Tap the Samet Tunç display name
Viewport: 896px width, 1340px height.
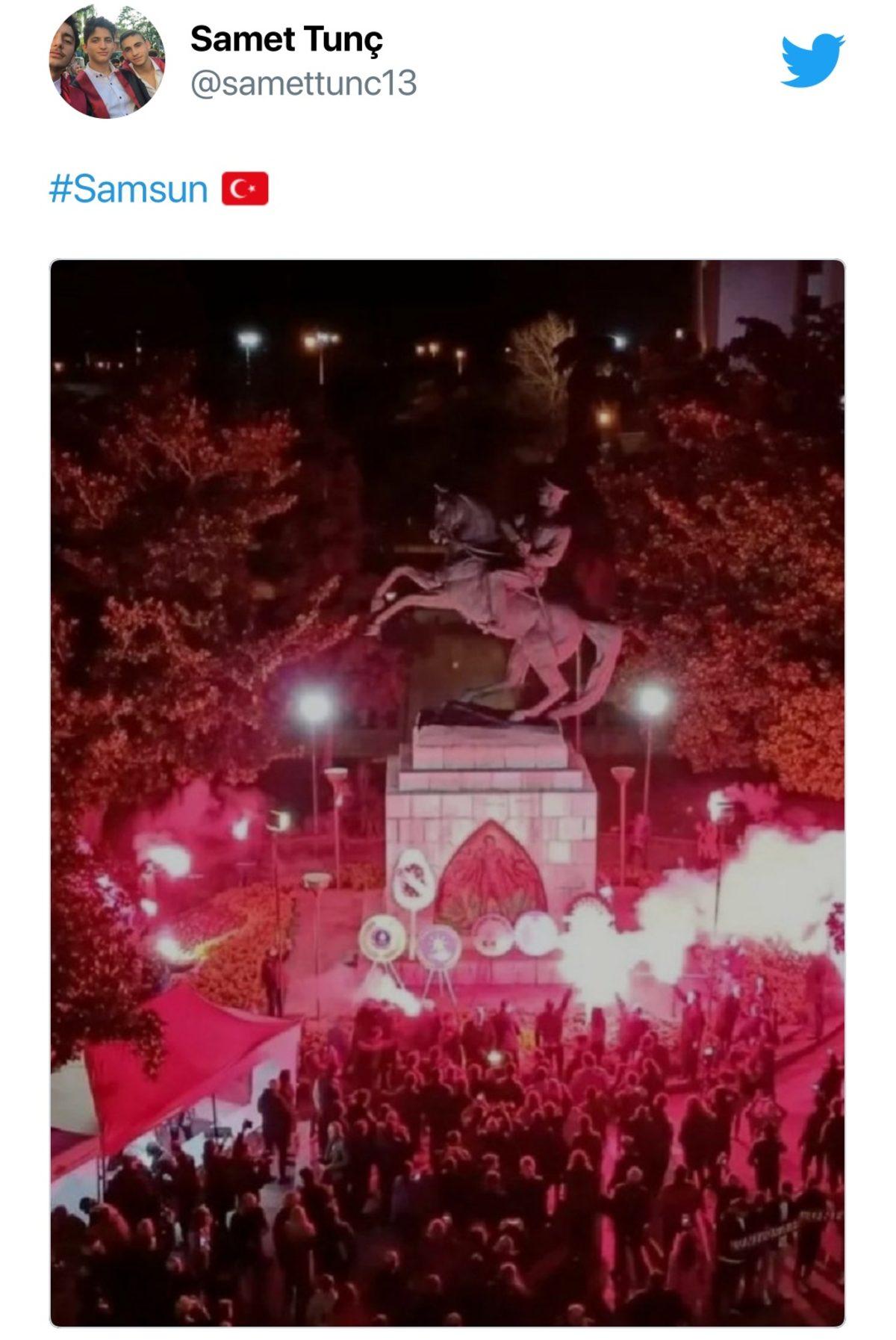click(x=286, y=39)
